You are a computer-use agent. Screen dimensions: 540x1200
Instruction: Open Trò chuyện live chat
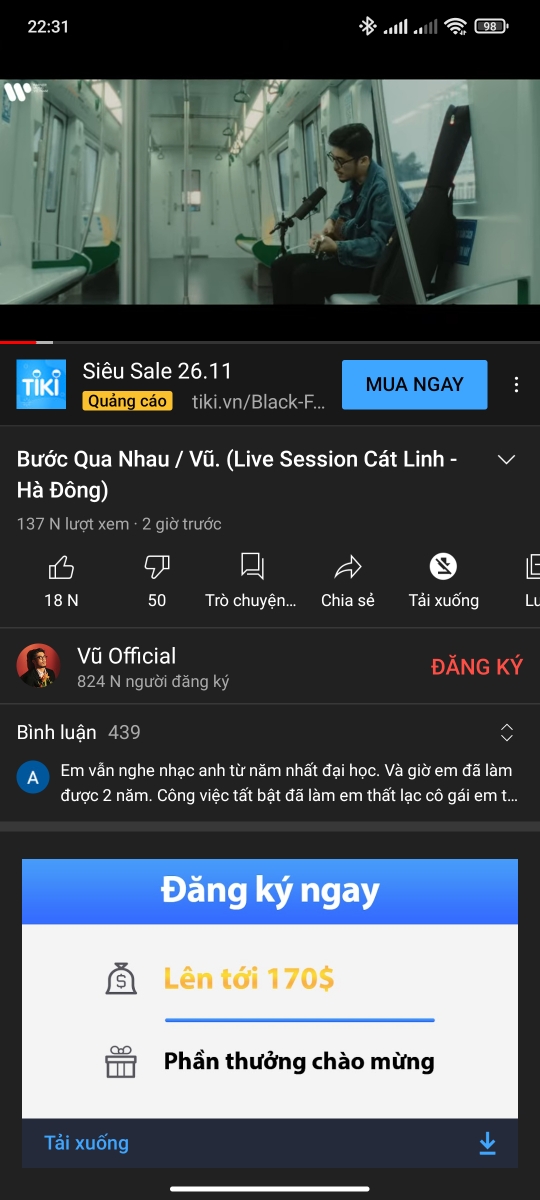(251, 582)
